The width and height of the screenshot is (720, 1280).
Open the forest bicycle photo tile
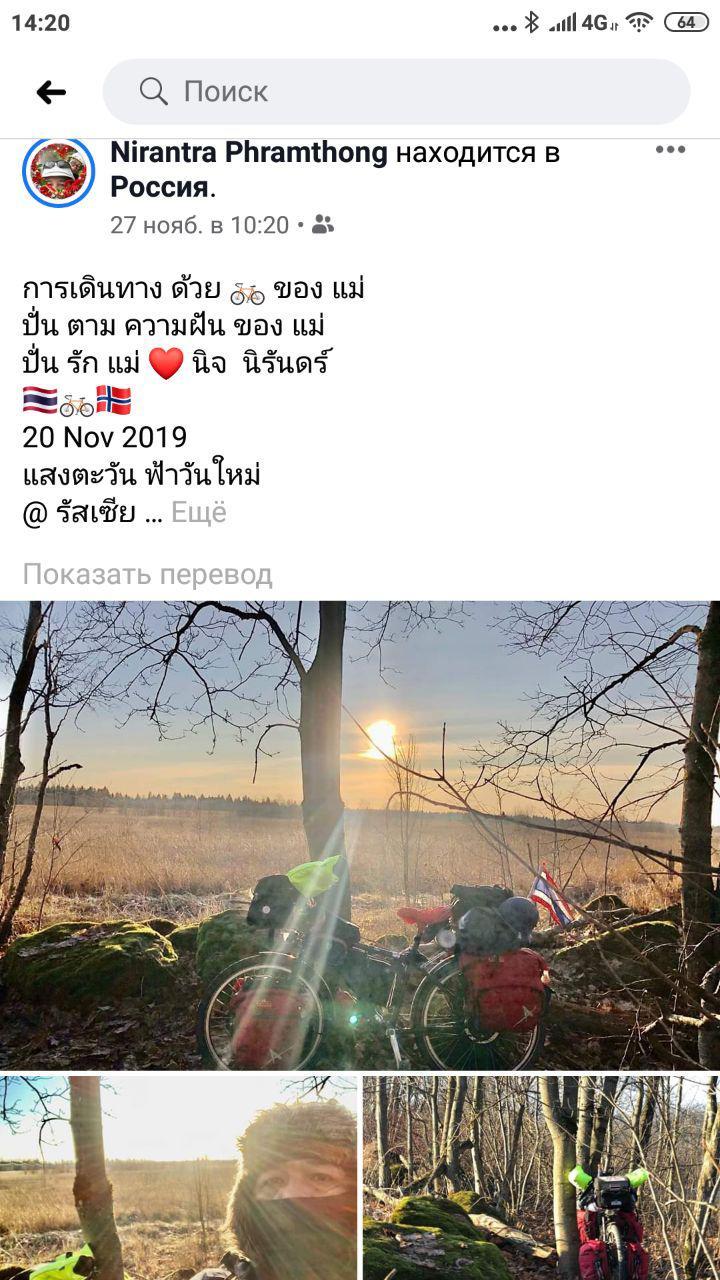click(541, 1177)
